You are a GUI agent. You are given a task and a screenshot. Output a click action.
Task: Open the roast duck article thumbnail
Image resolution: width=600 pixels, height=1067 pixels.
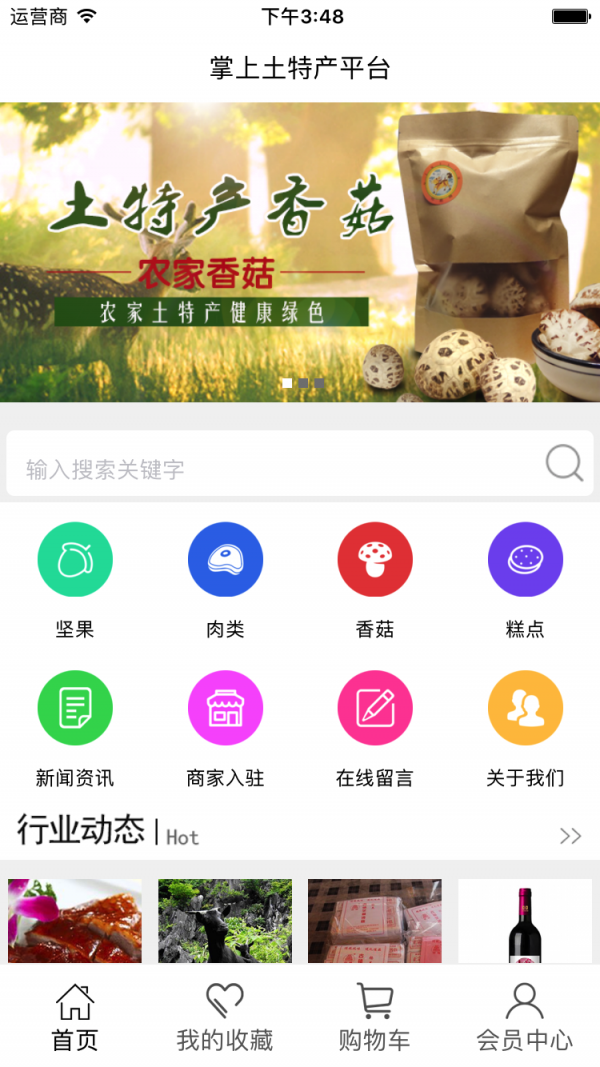[x=75, y=921]
